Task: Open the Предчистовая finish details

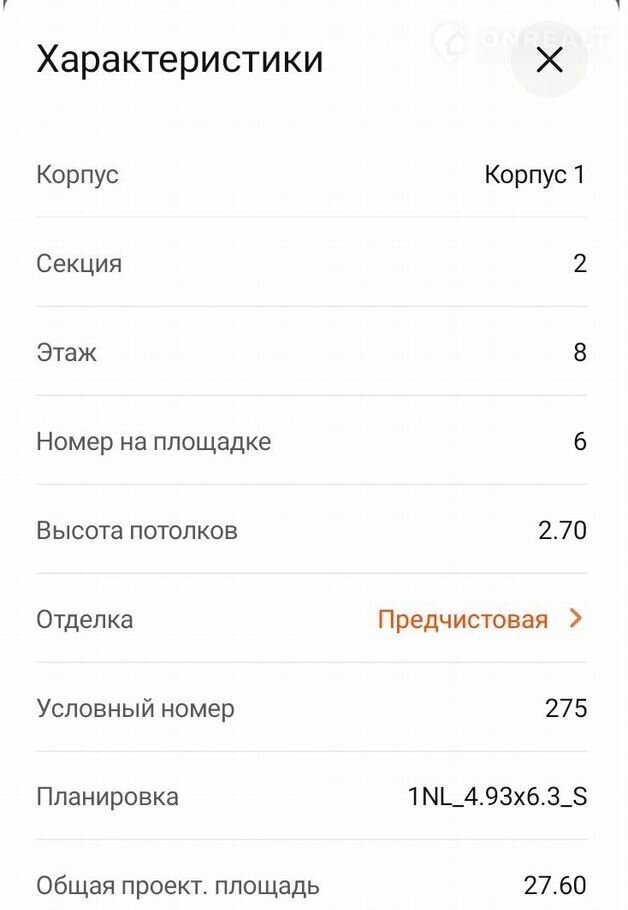Action: (x=480, y=619)
